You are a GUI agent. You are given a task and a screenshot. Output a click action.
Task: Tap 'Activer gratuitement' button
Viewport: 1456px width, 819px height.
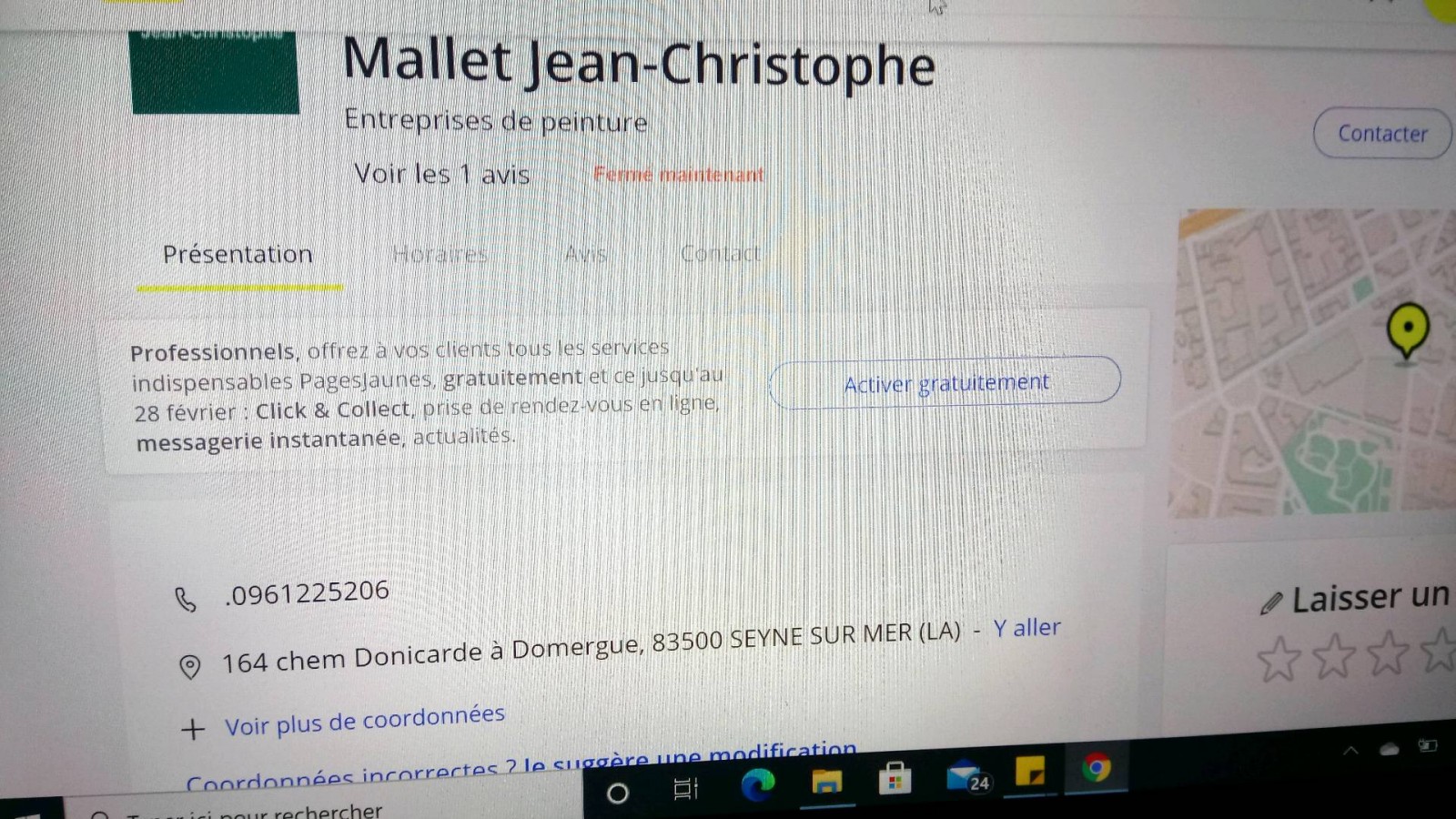point(945,382)
